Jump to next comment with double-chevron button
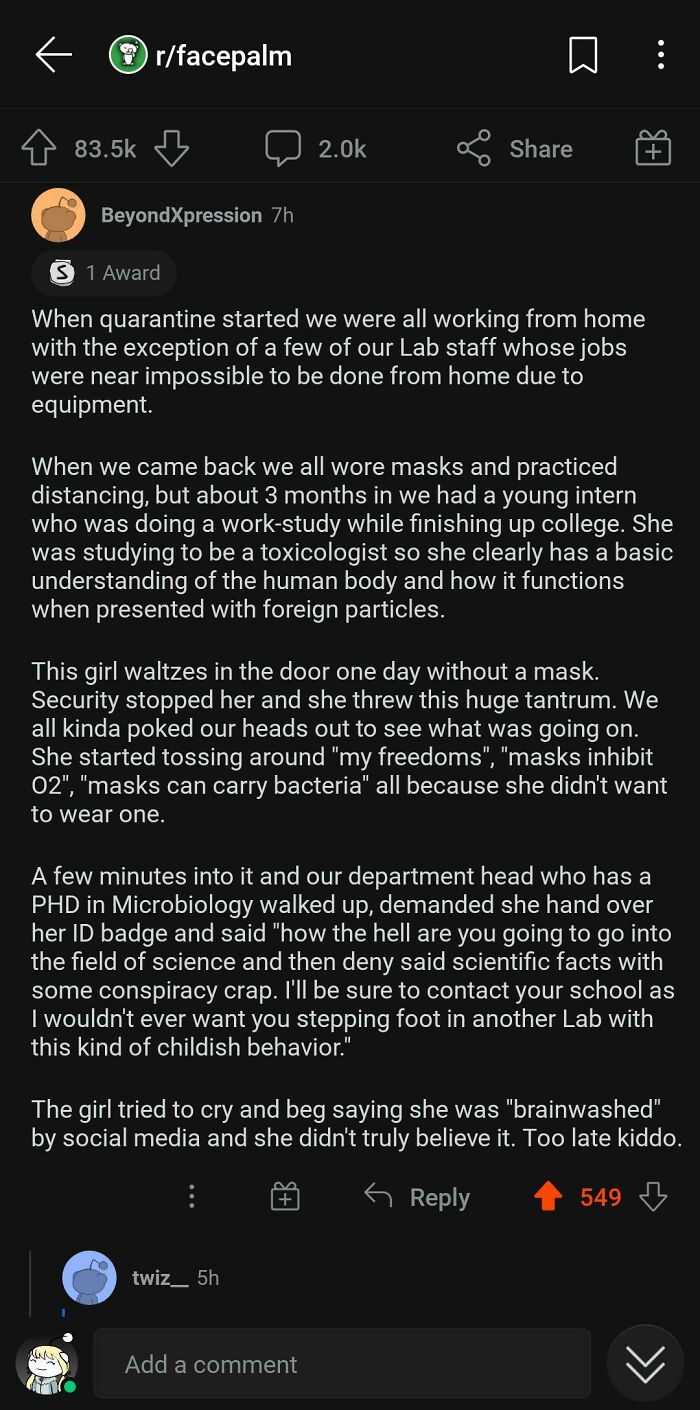700x1410 pixels. 645,1363
